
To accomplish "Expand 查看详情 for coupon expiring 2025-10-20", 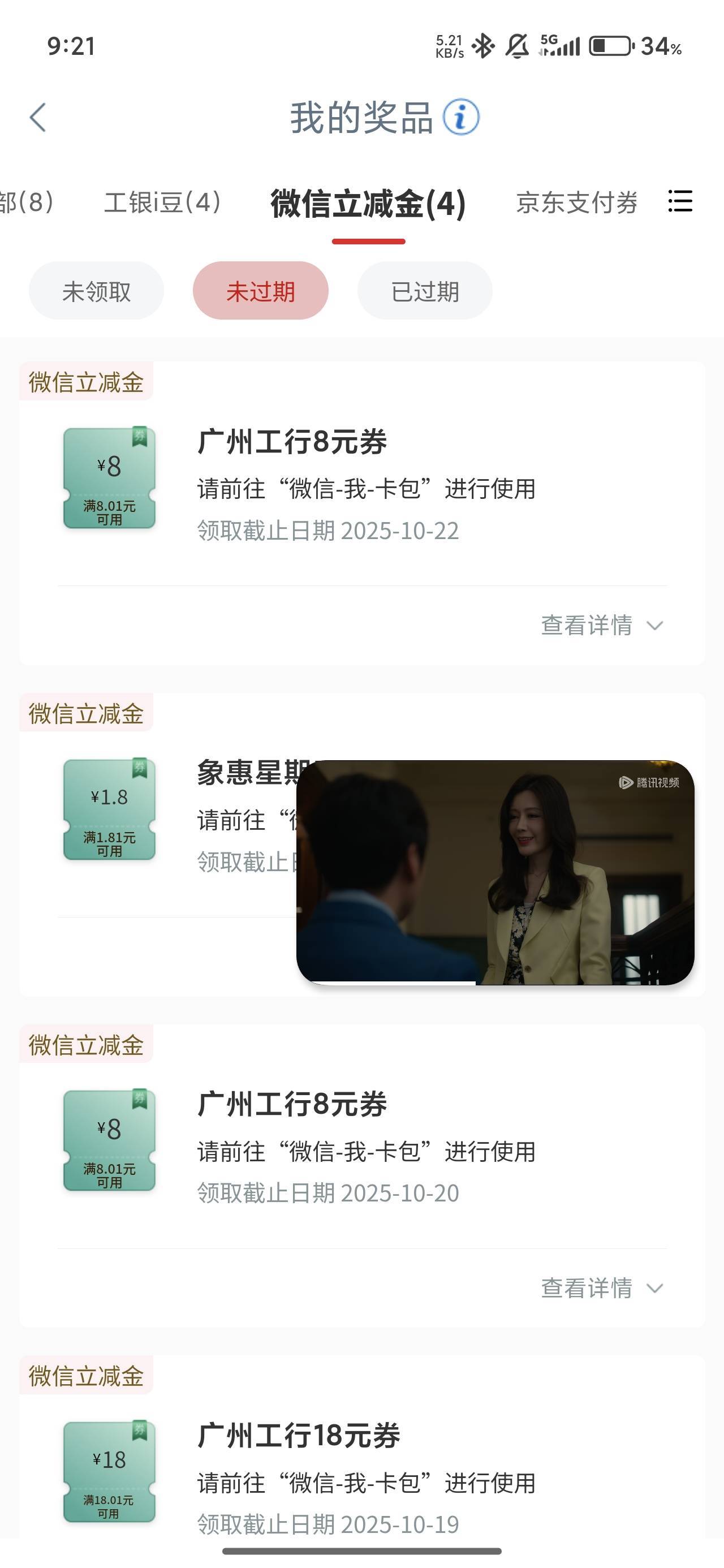I will (601, 1288).
